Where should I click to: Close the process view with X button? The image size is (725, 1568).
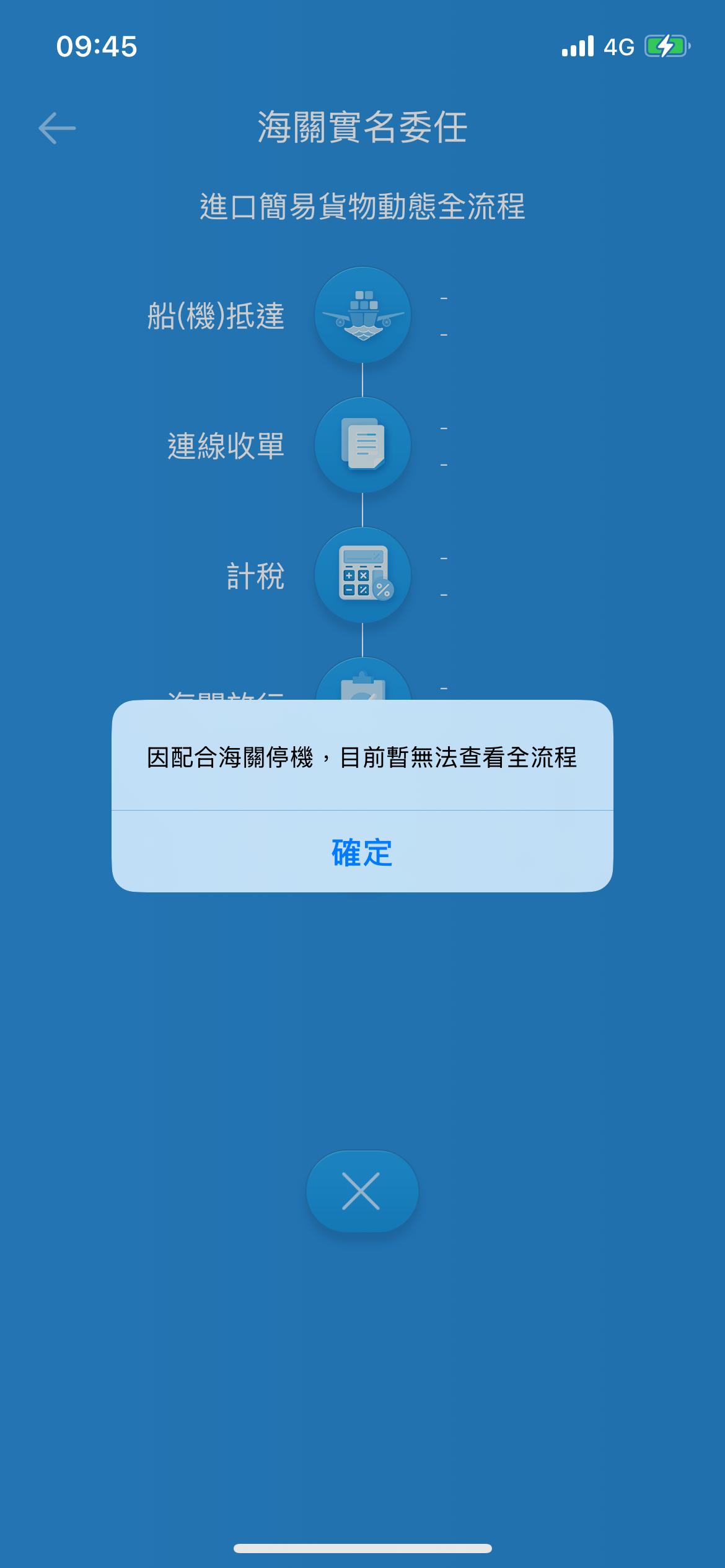pyautogui.click(x=362, y=1190)
